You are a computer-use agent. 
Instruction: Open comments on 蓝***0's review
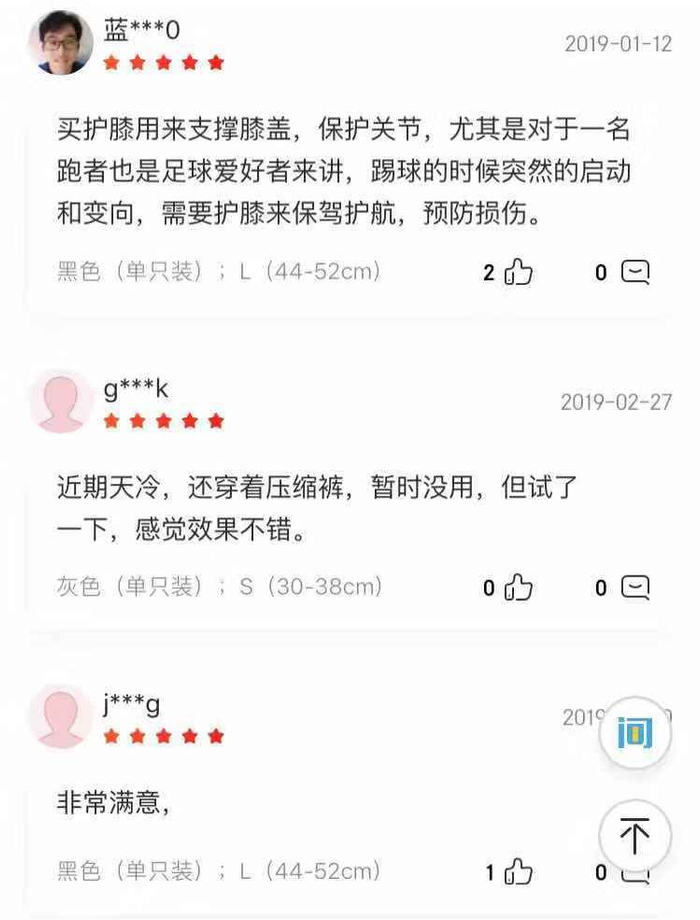coord(635,272)
